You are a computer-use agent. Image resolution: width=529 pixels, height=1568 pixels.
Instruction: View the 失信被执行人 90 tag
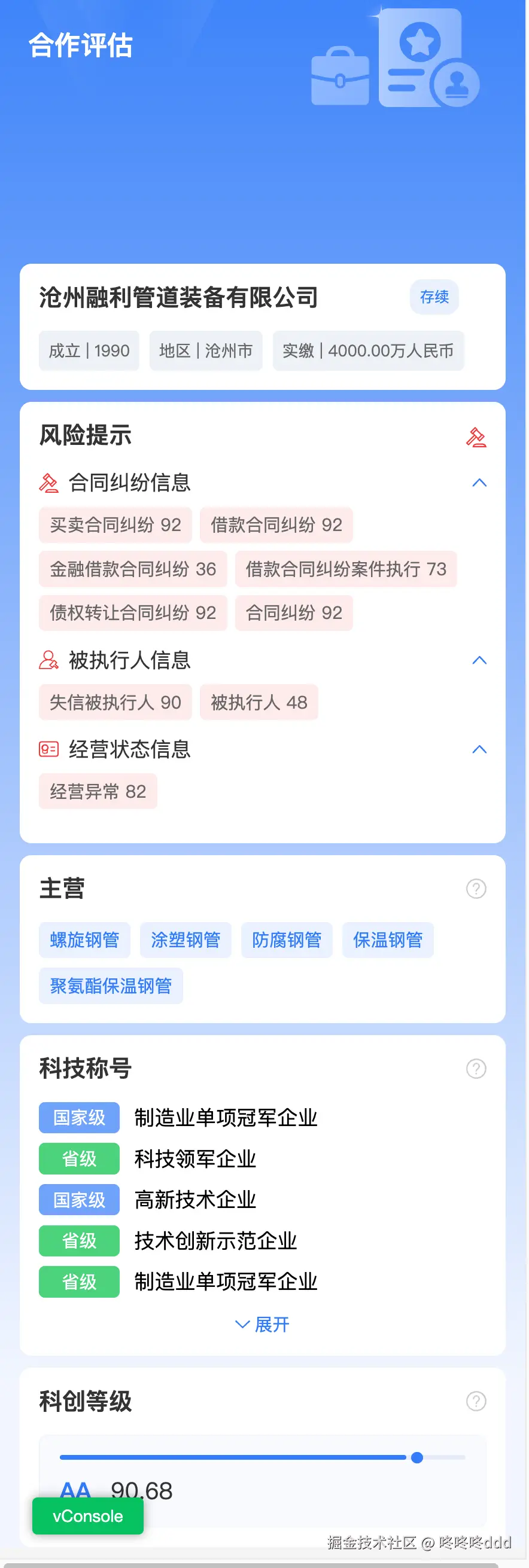coord(115,703)
